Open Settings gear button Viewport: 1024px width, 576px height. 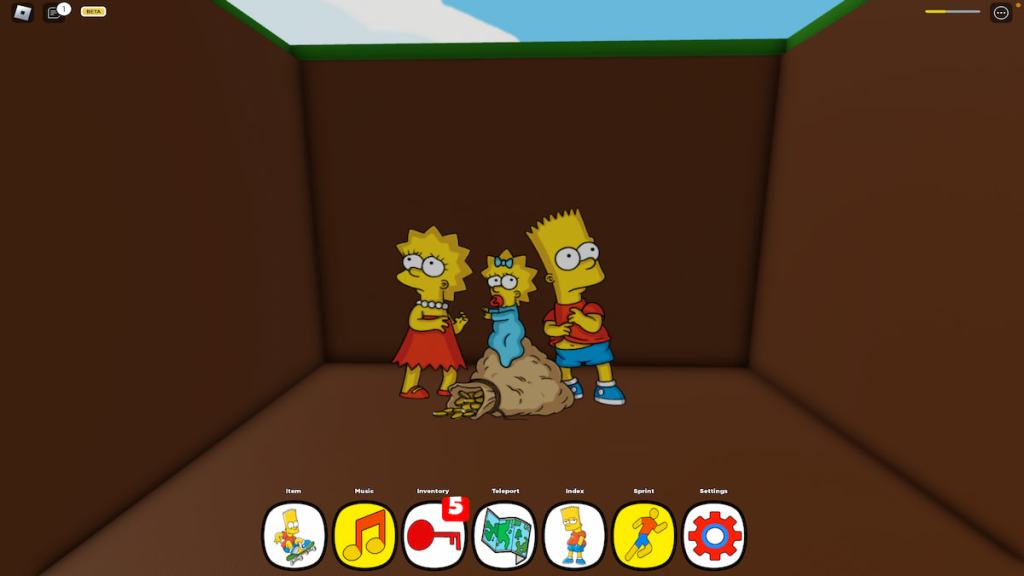tap(714, 536)
